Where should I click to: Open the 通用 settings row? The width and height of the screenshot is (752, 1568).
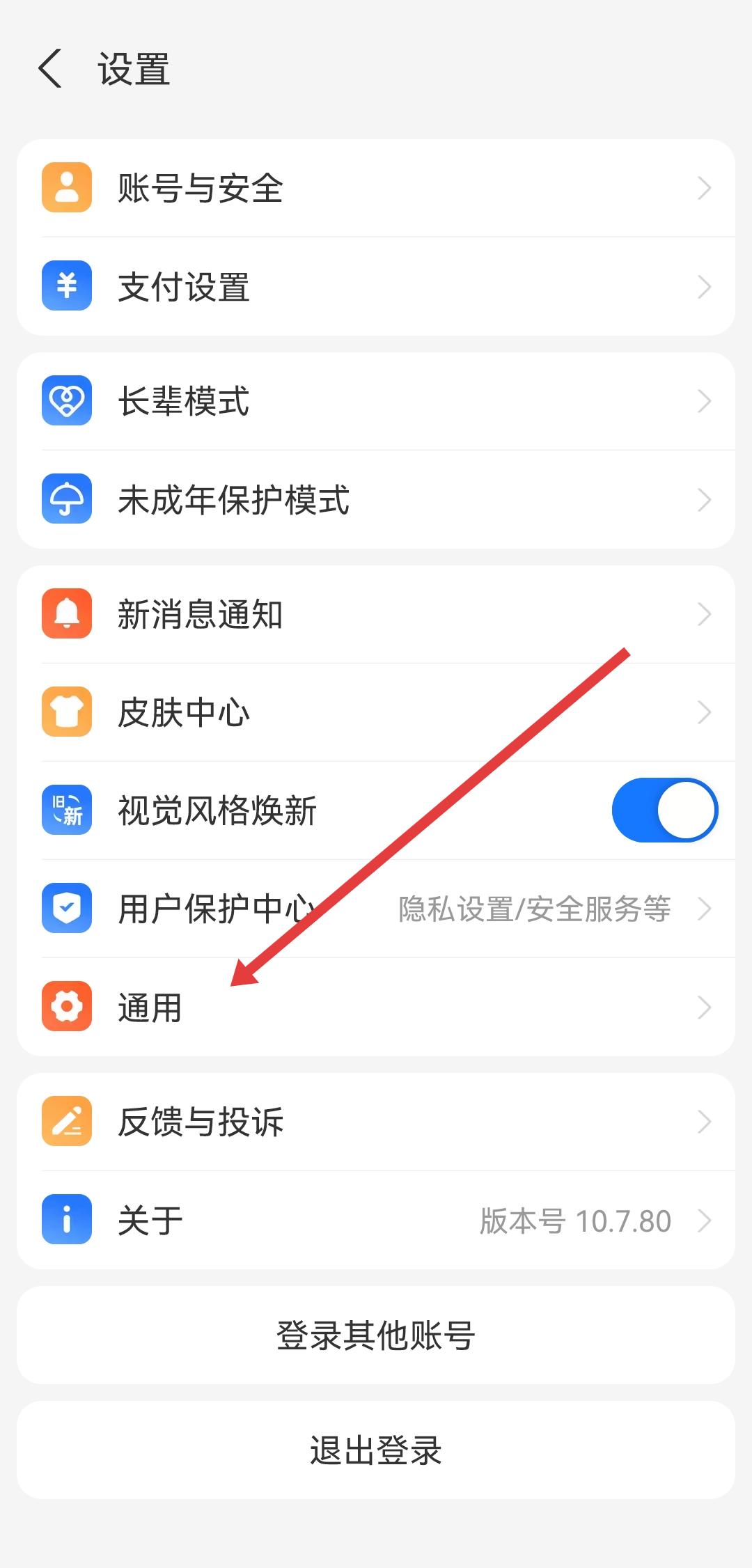[x=376, y=1007]
